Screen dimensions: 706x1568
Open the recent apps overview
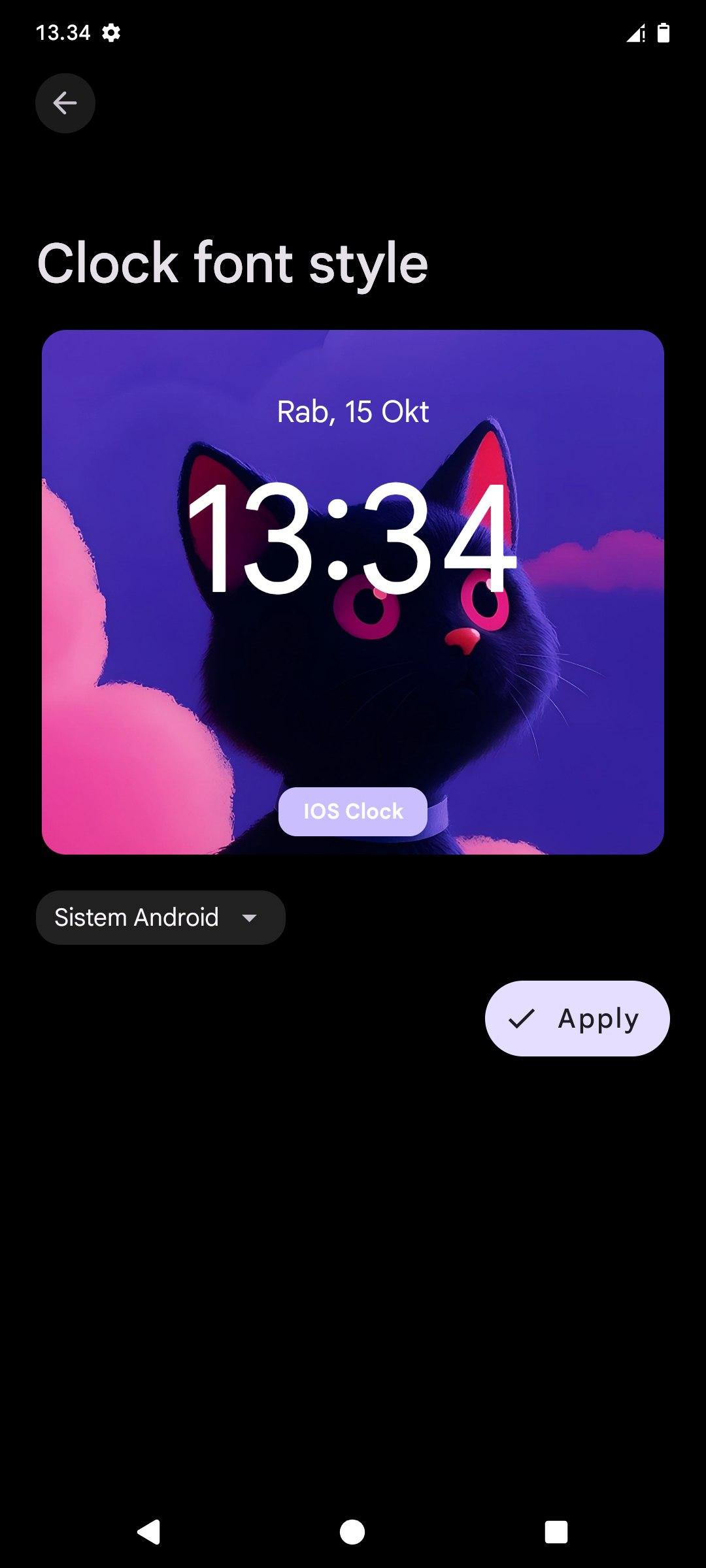pos(556,1531)
